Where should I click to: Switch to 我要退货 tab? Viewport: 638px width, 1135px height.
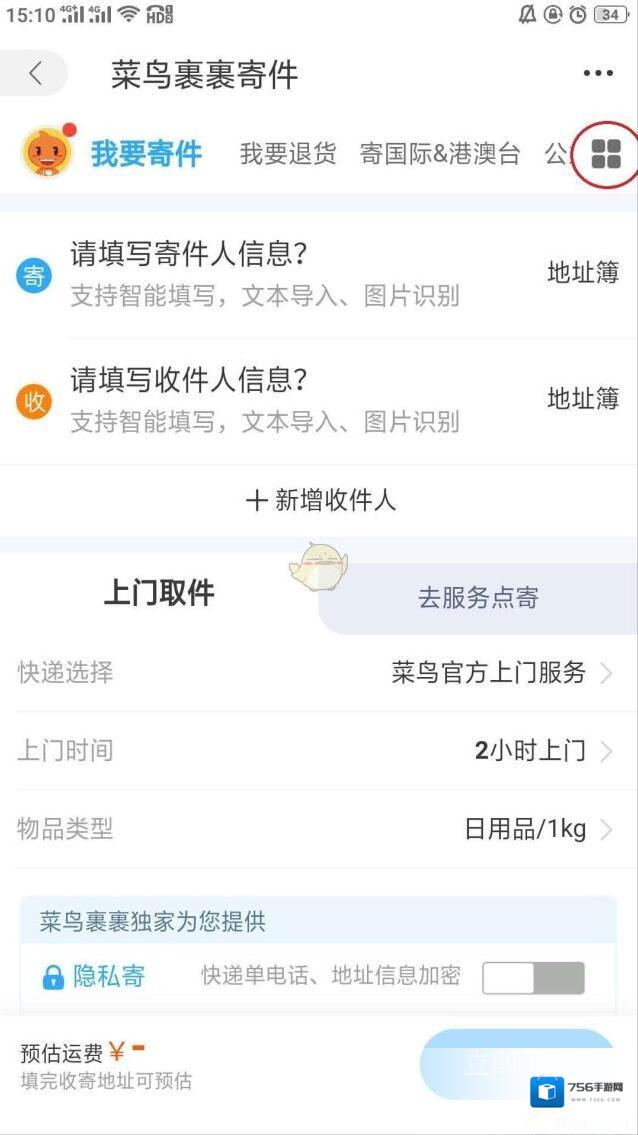[x=287, y=154]
